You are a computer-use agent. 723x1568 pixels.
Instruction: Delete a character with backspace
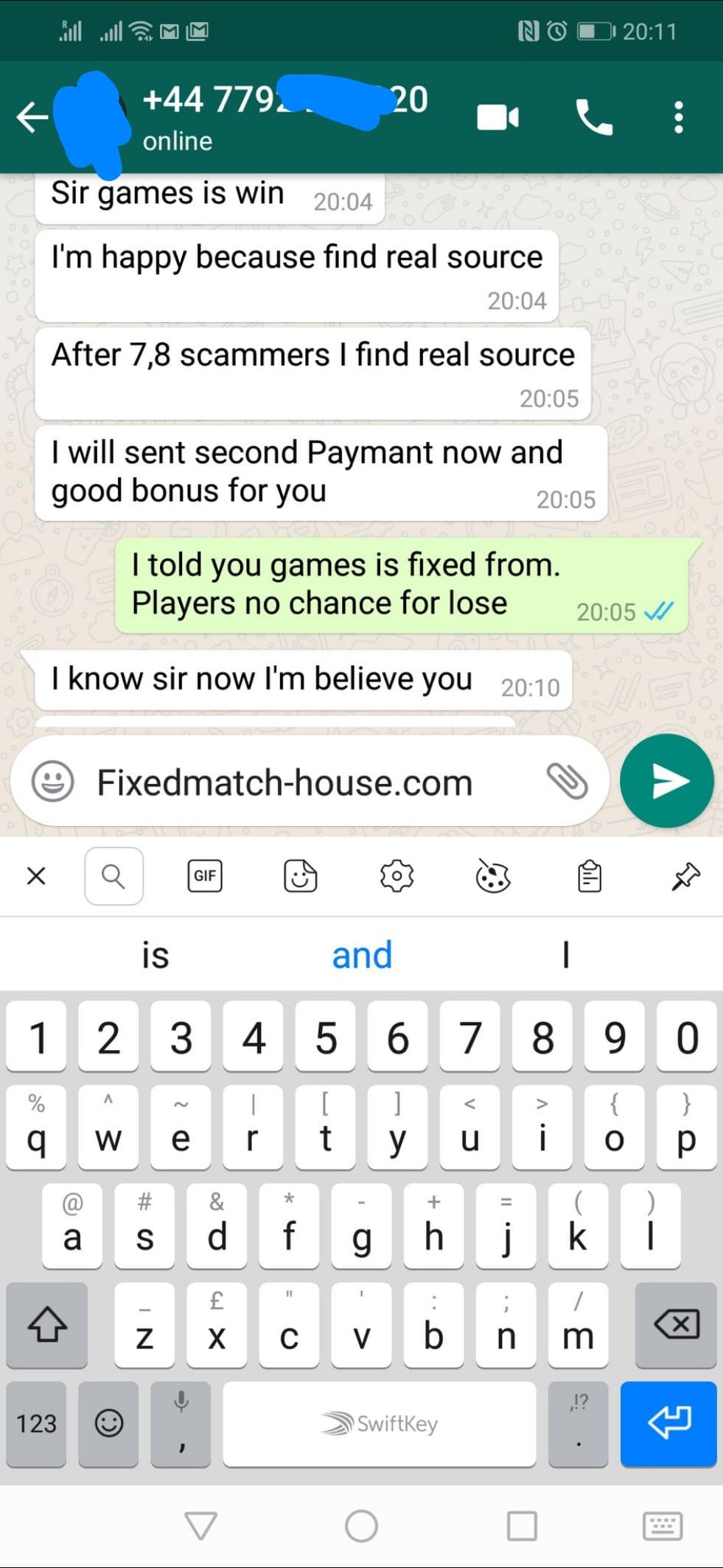pos(677,1324)
